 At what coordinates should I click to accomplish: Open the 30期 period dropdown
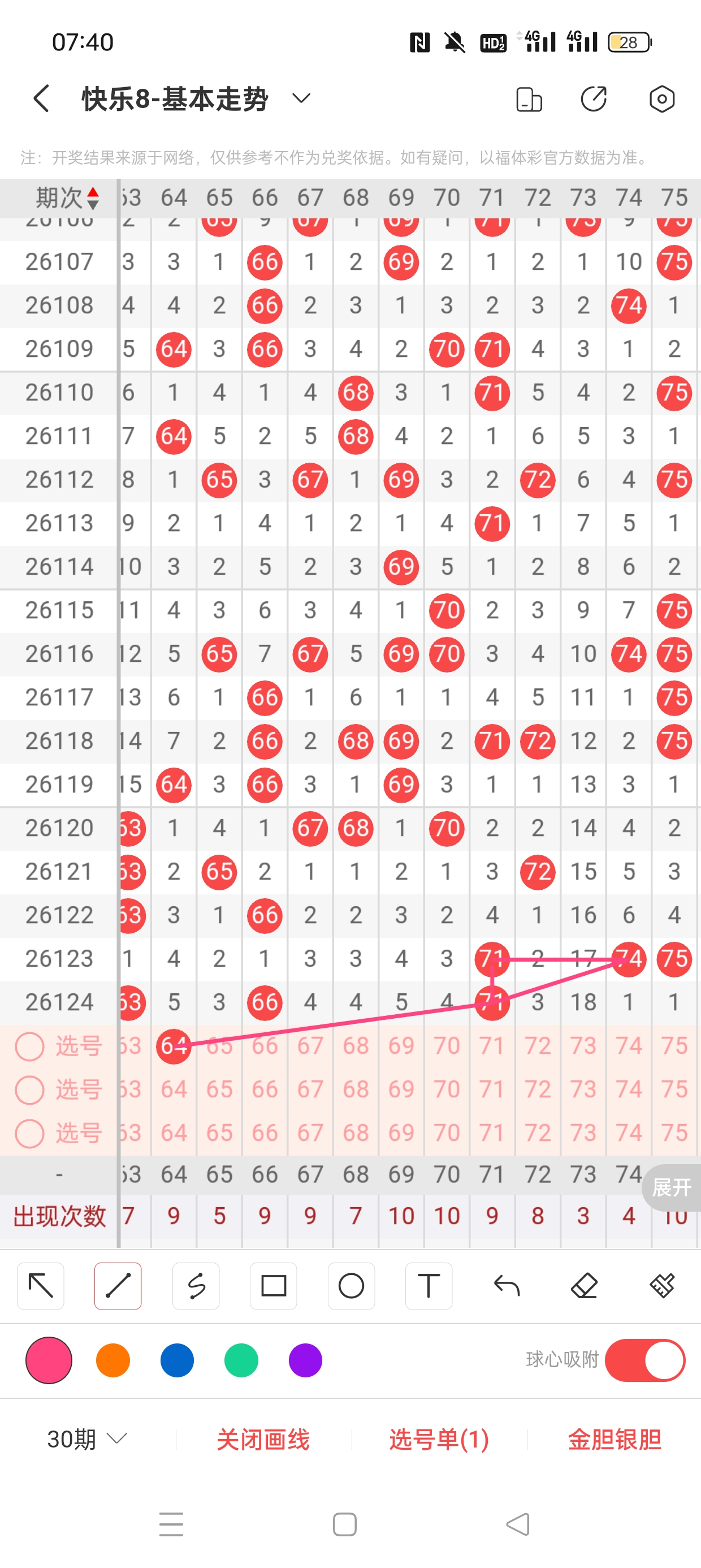(x=87, y=1439)
